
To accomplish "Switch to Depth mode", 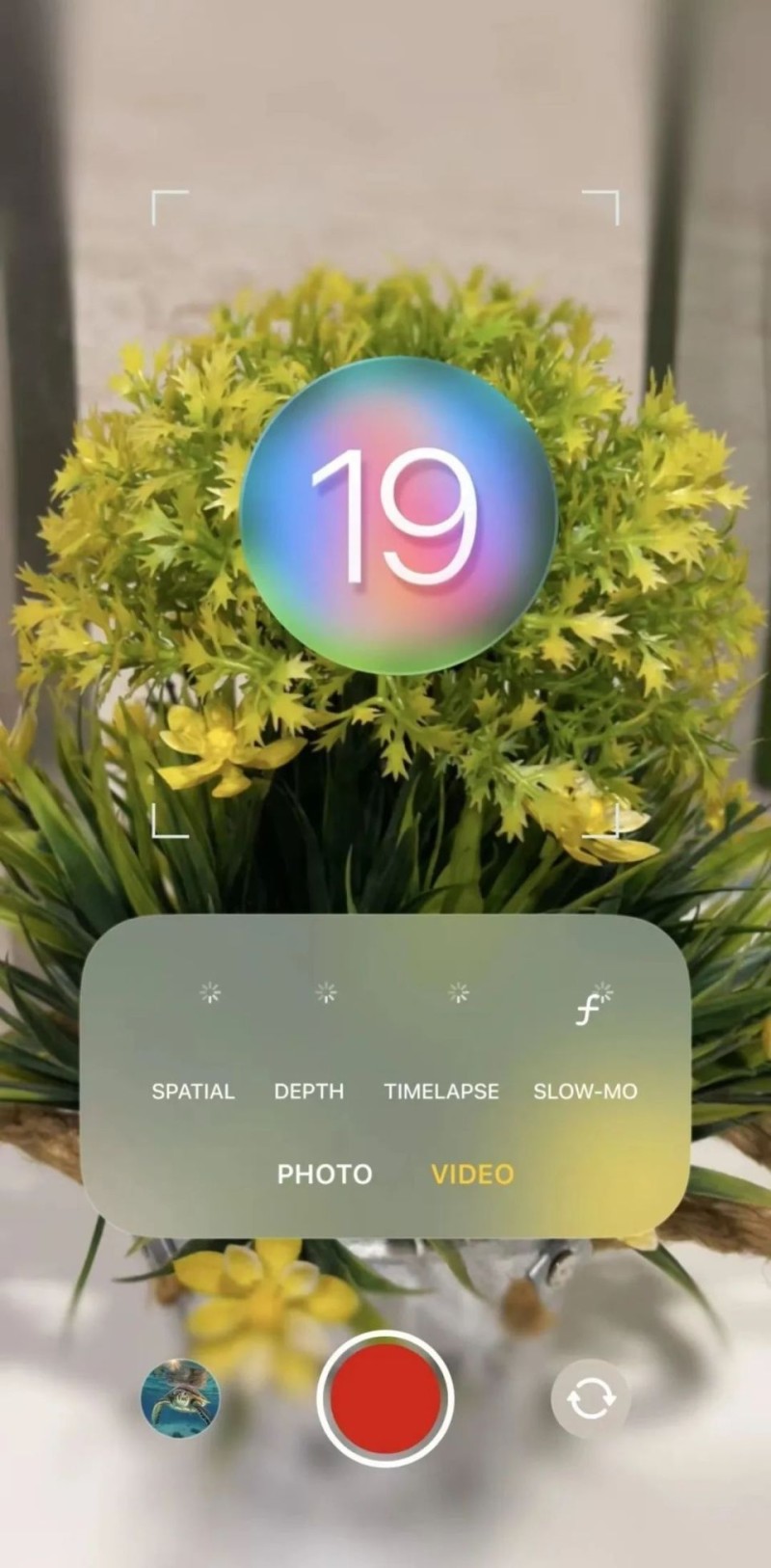I will pyautogui.click(x=308, y=1091).
